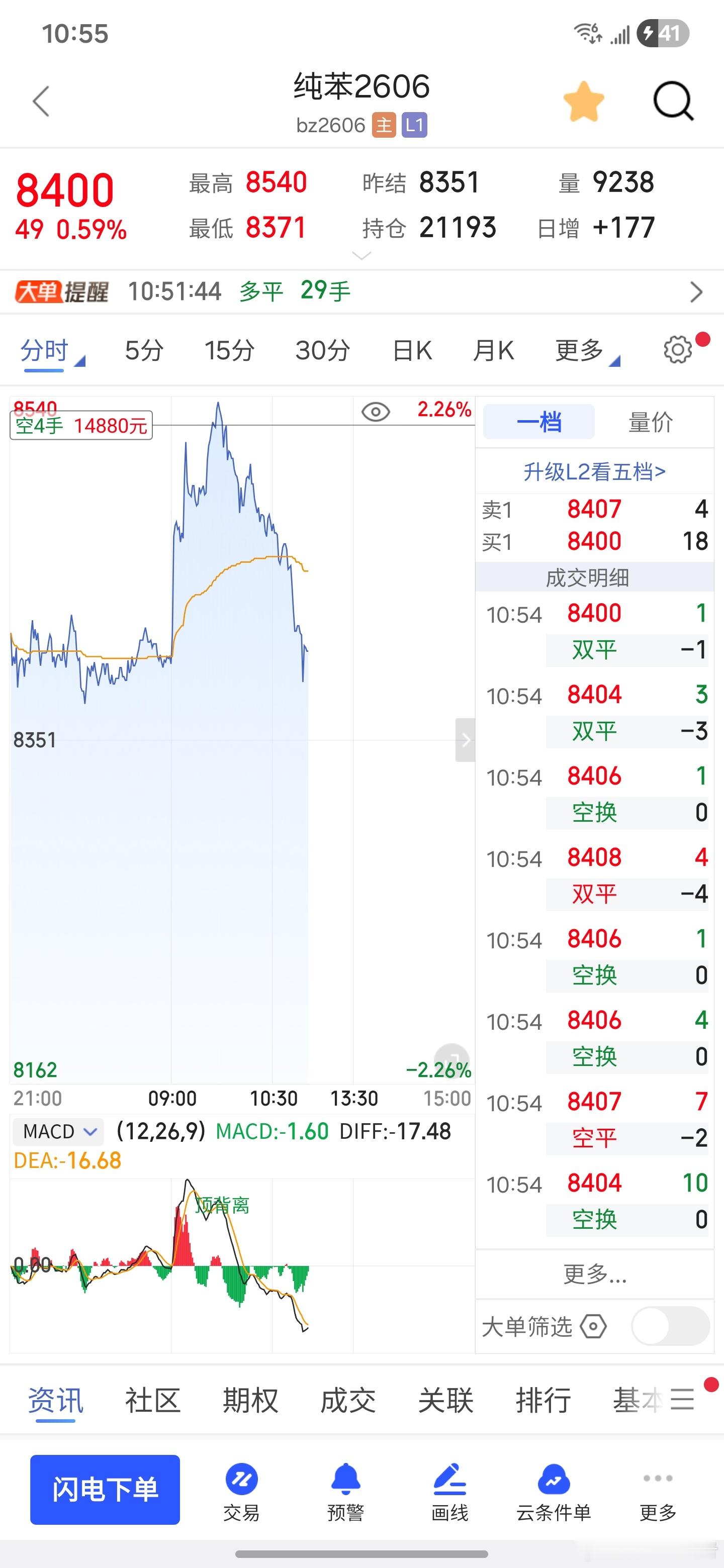Switch to the 社区 tab
This screenshot has width=724, height=1568.
pos(152,1400)
